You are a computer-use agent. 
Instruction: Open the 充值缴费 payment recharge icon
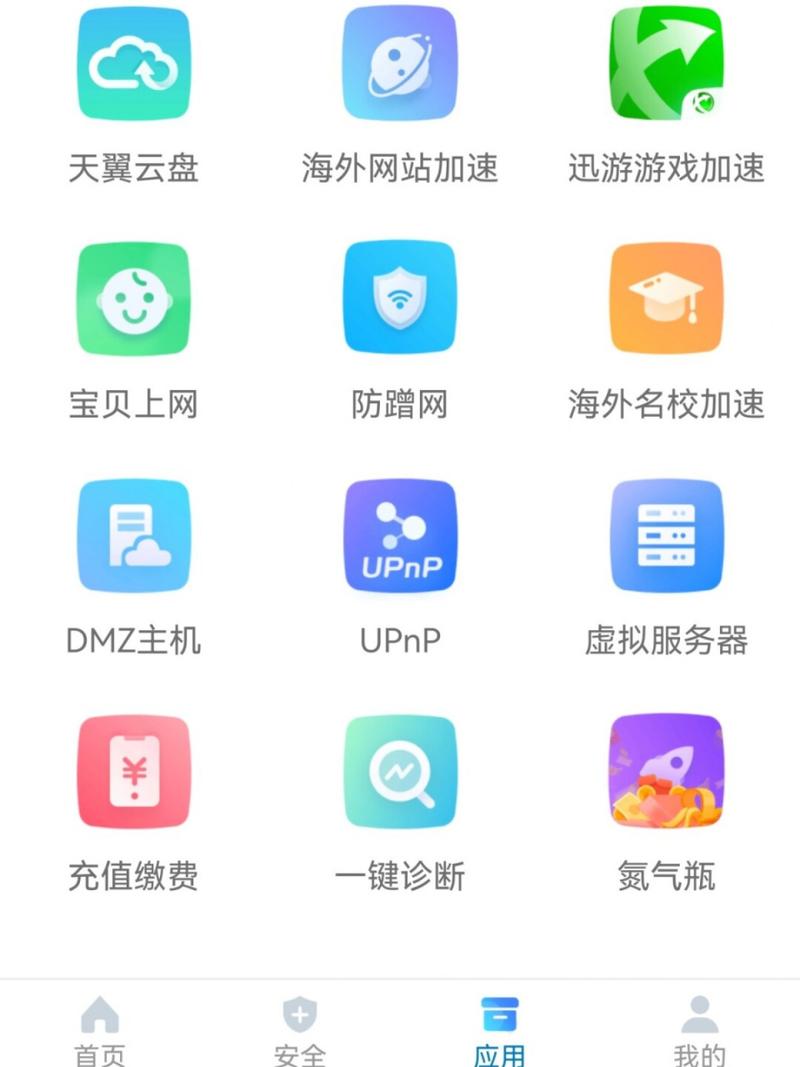click(x=133, y=771)
